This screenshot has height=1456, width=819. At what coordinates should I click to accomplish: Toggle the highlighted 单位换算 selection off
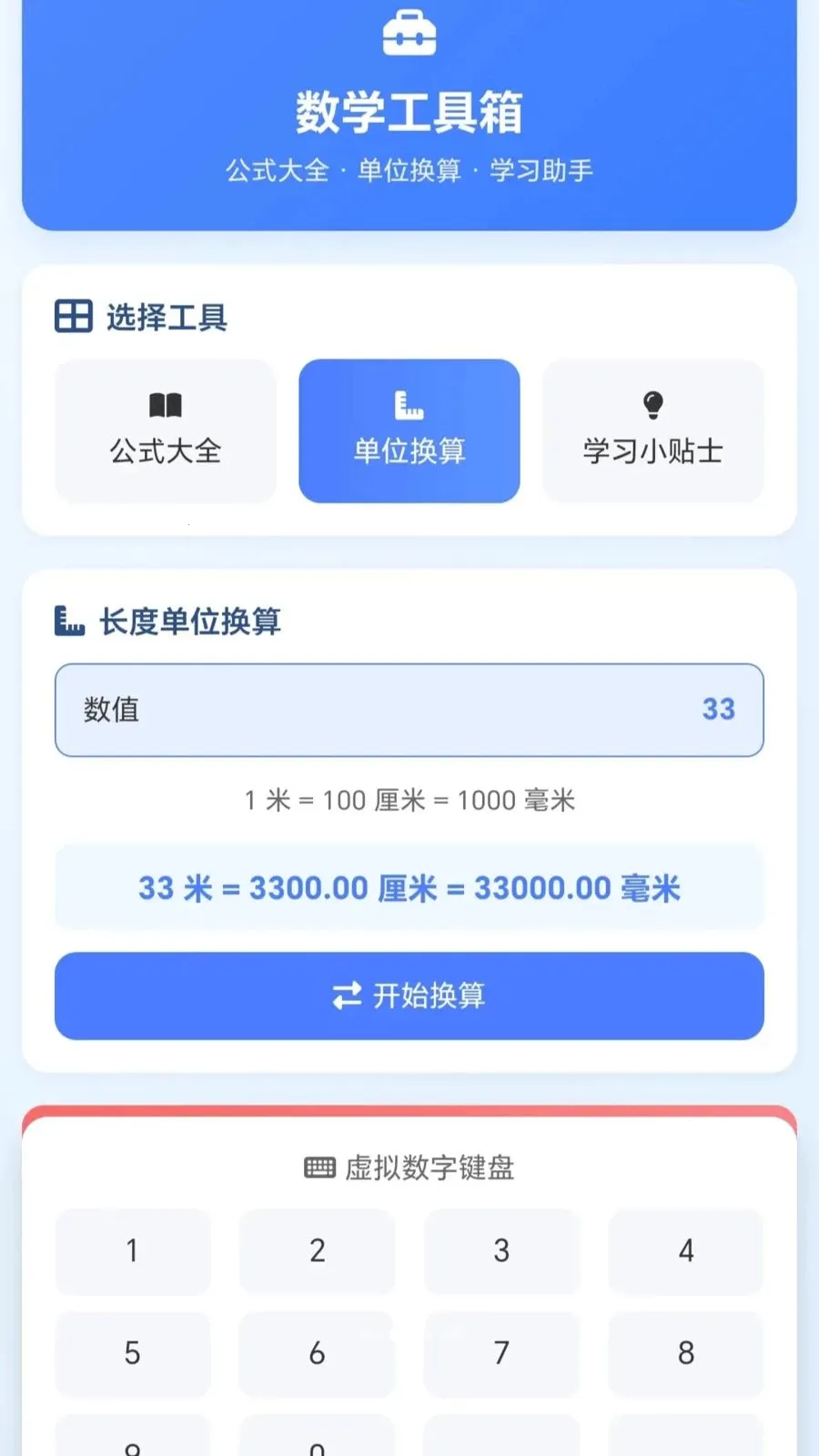[x=409, y=430]
